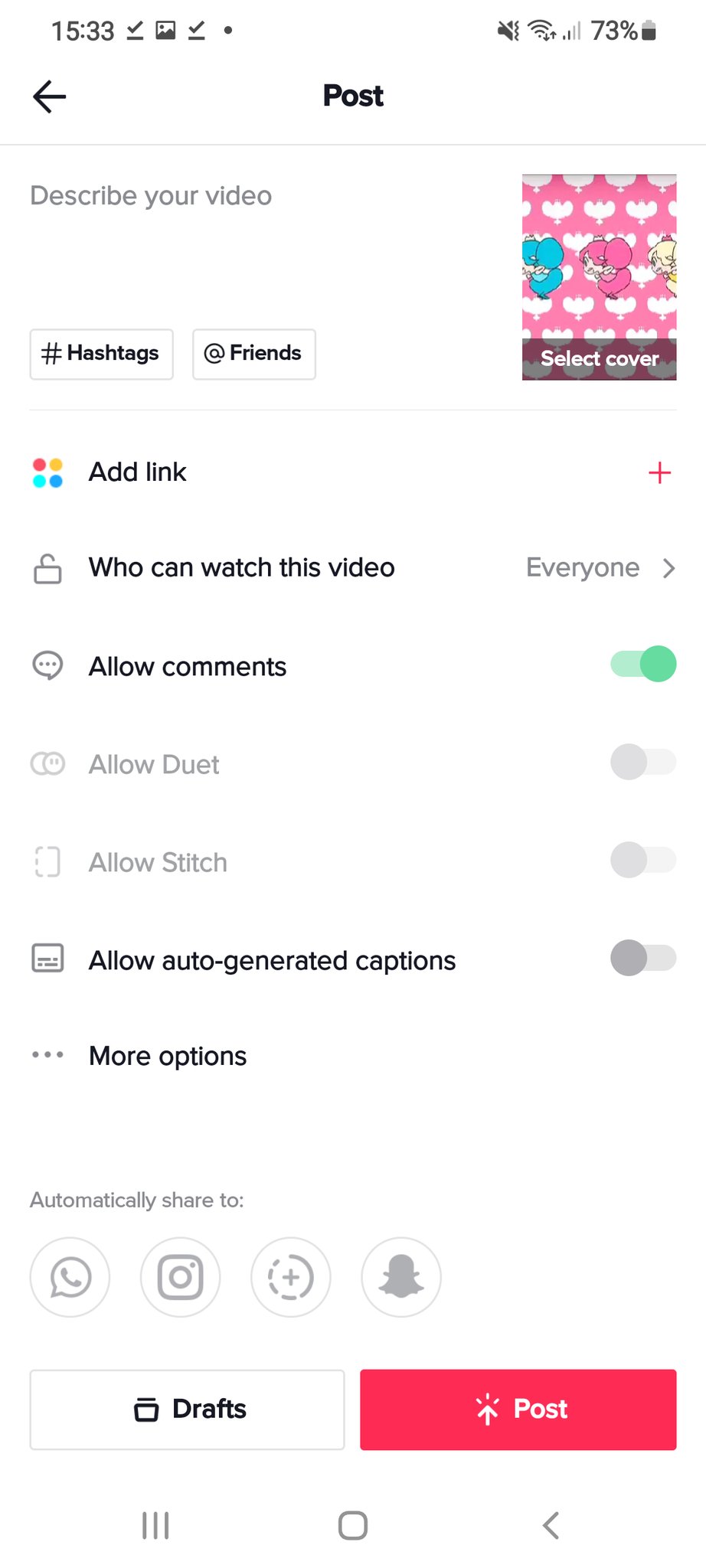The image size is (706, 1568).
Task: Go to the phone's home screen
Action: click(x=353, y=1525)
